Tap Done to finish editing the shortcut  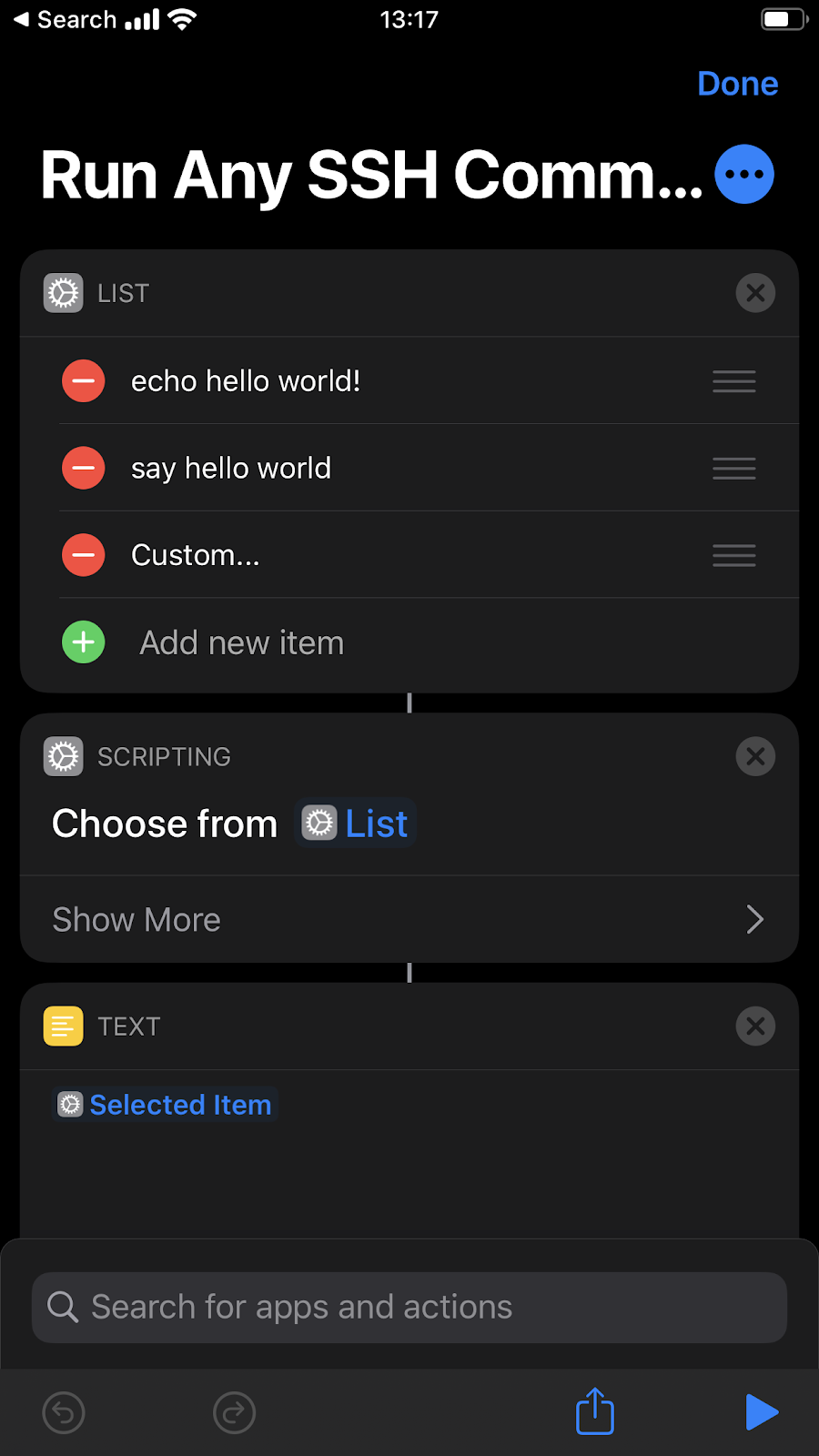[x=737, y=84]
